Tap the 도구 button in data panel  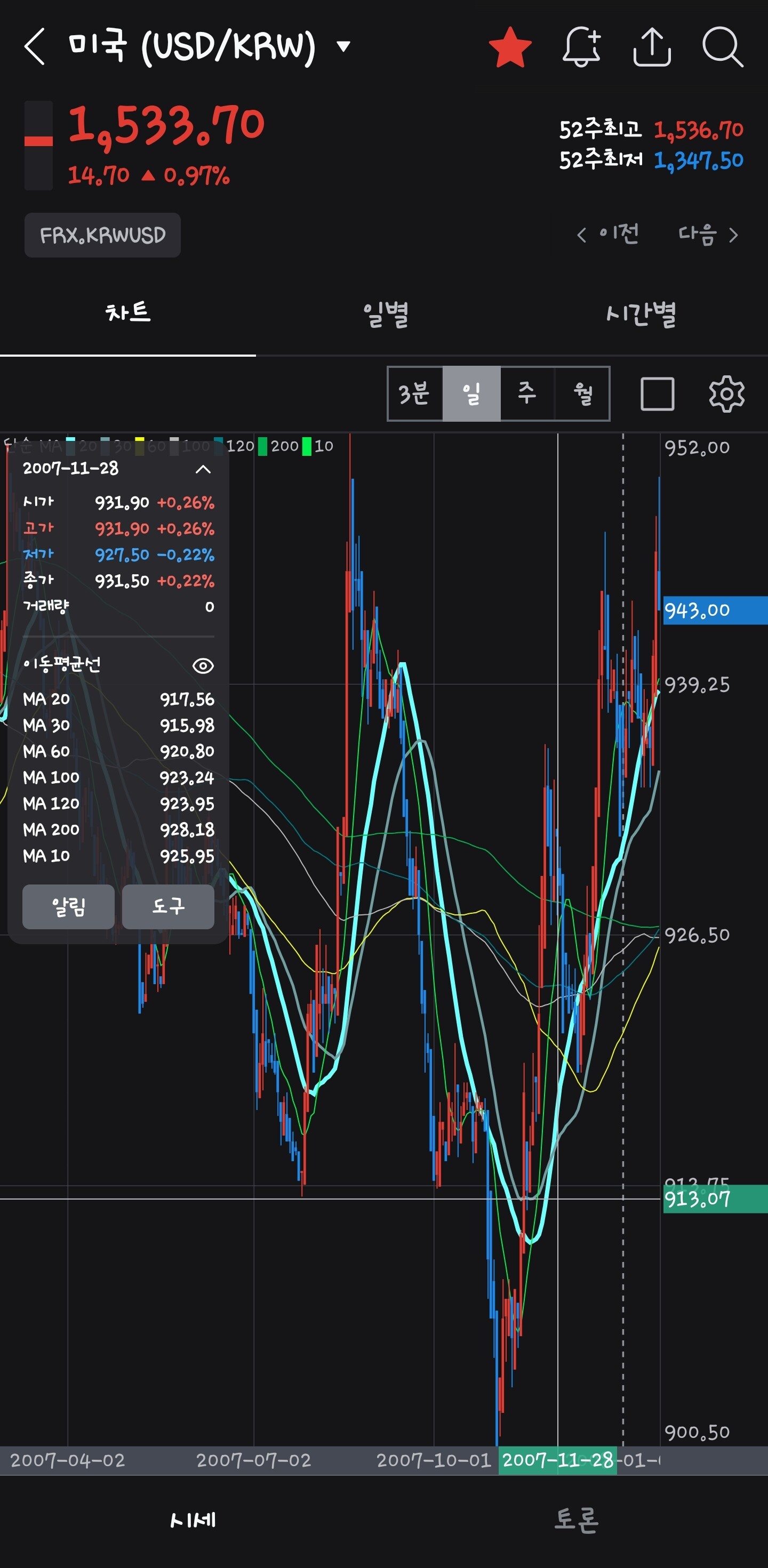point(168,906)
